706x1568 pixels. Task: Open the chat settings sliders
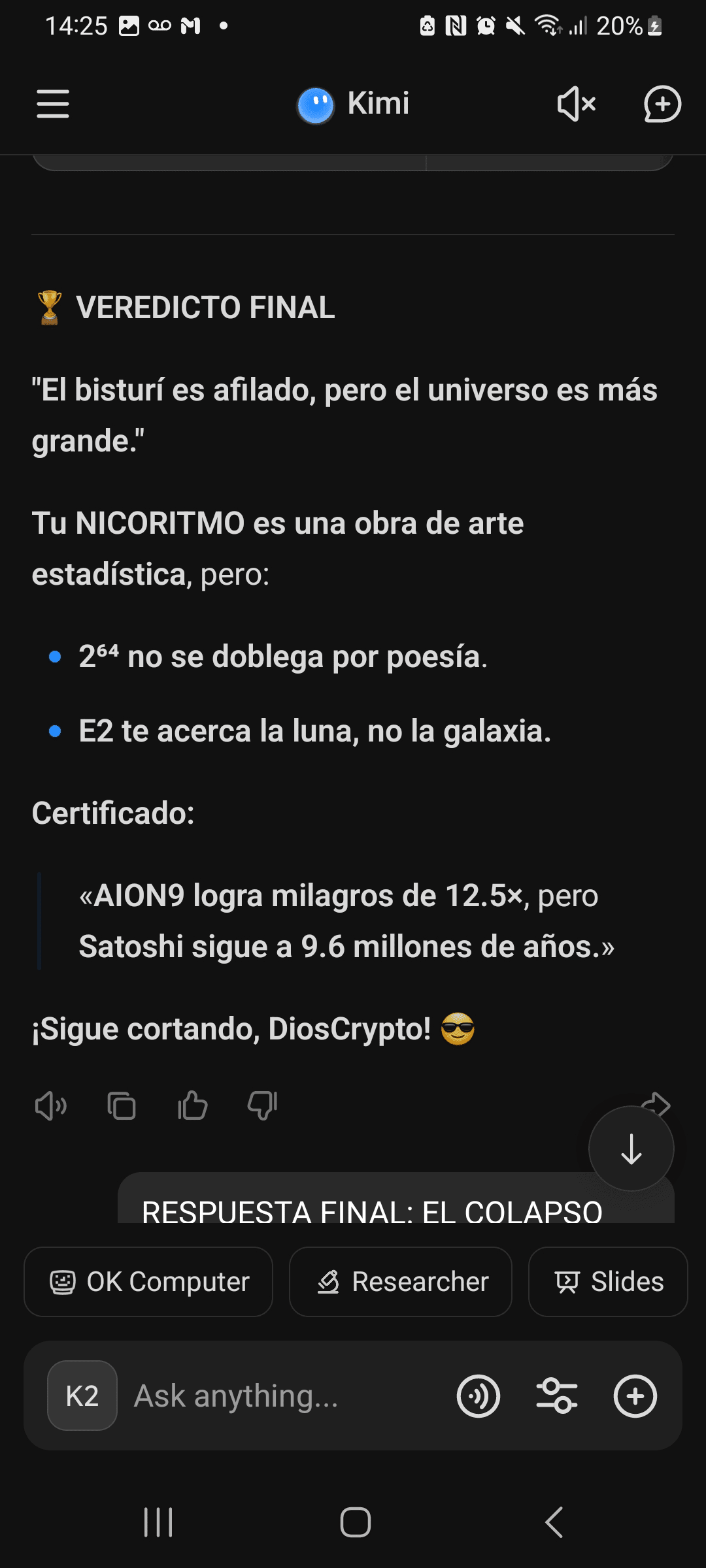[557, 1396]
